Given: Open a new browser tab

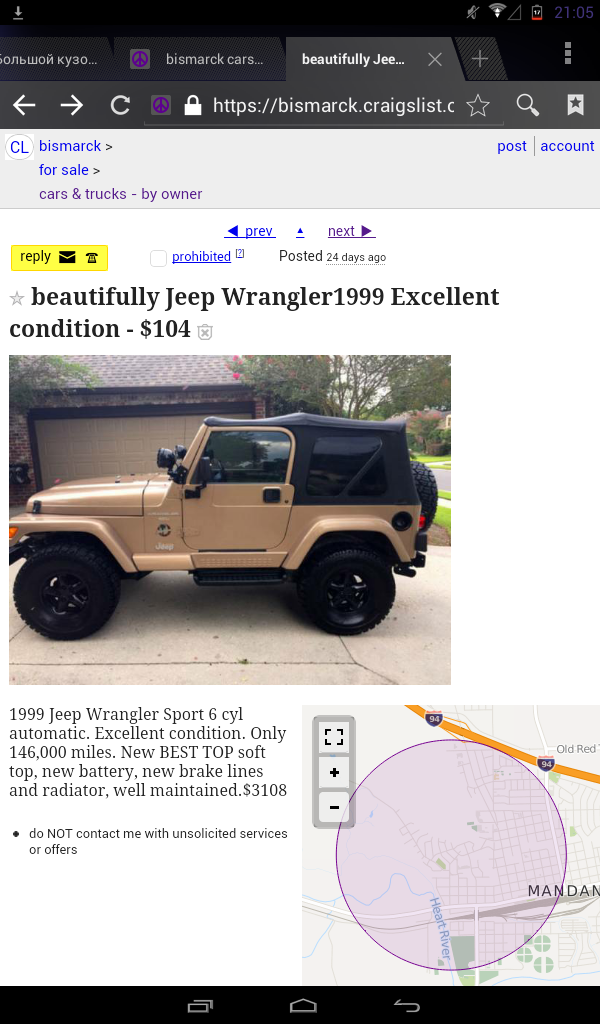Looking at the screenshot, I should (x=480, y=59).
